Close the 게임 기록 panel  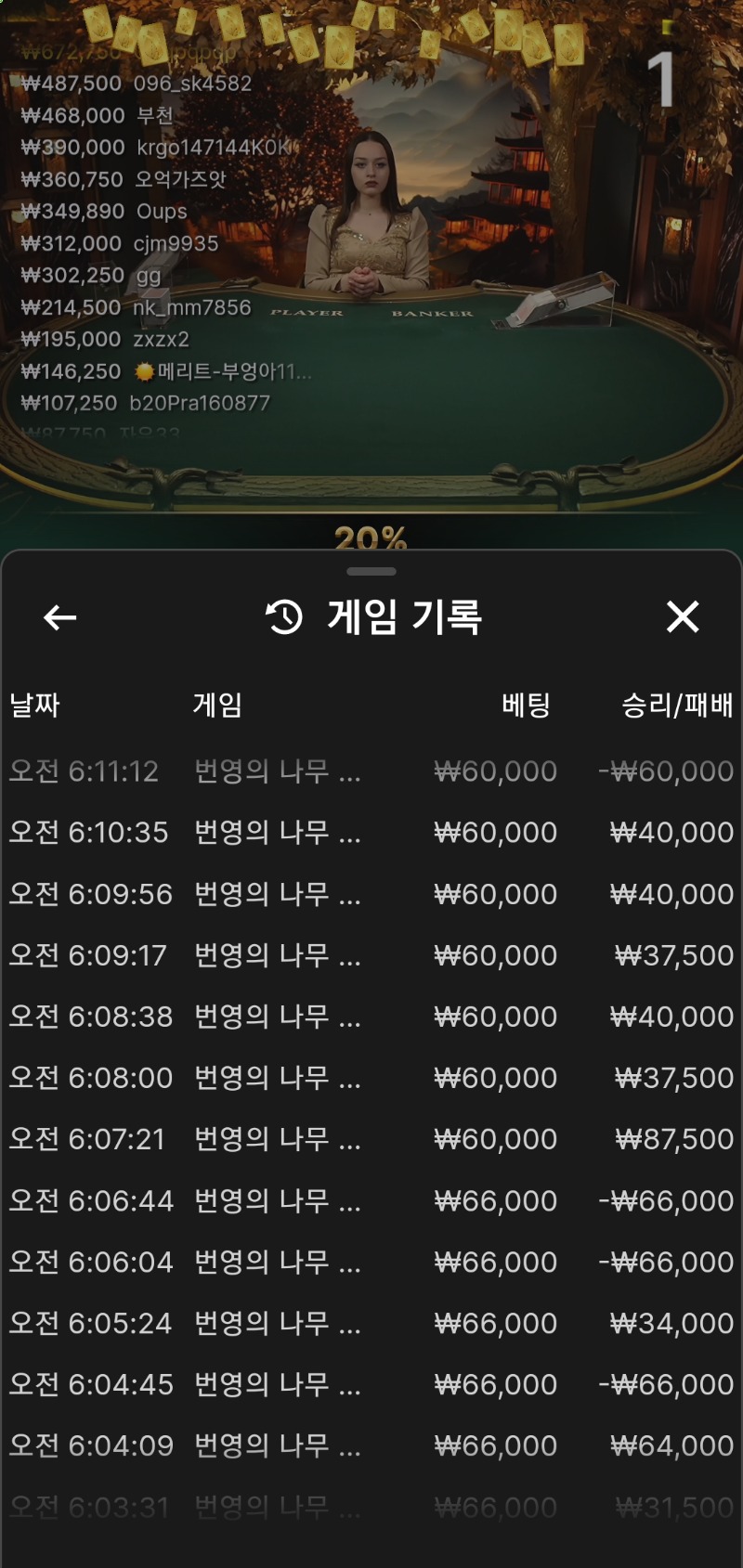[x=683, y=616]
